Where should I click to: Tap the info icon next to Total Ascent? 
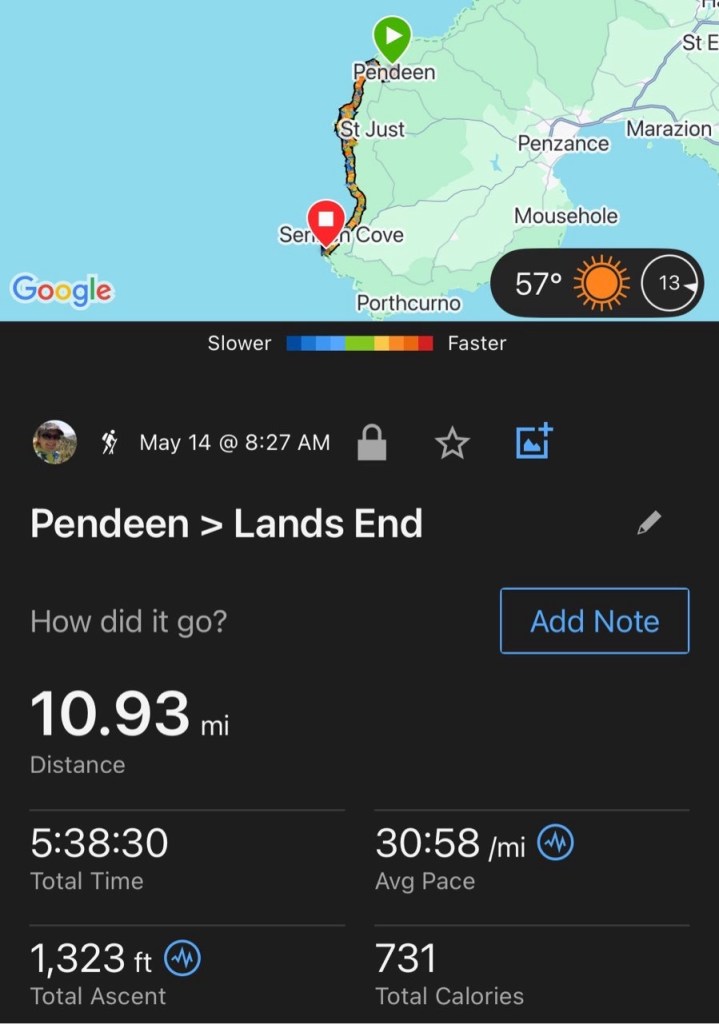click(182, 960)
